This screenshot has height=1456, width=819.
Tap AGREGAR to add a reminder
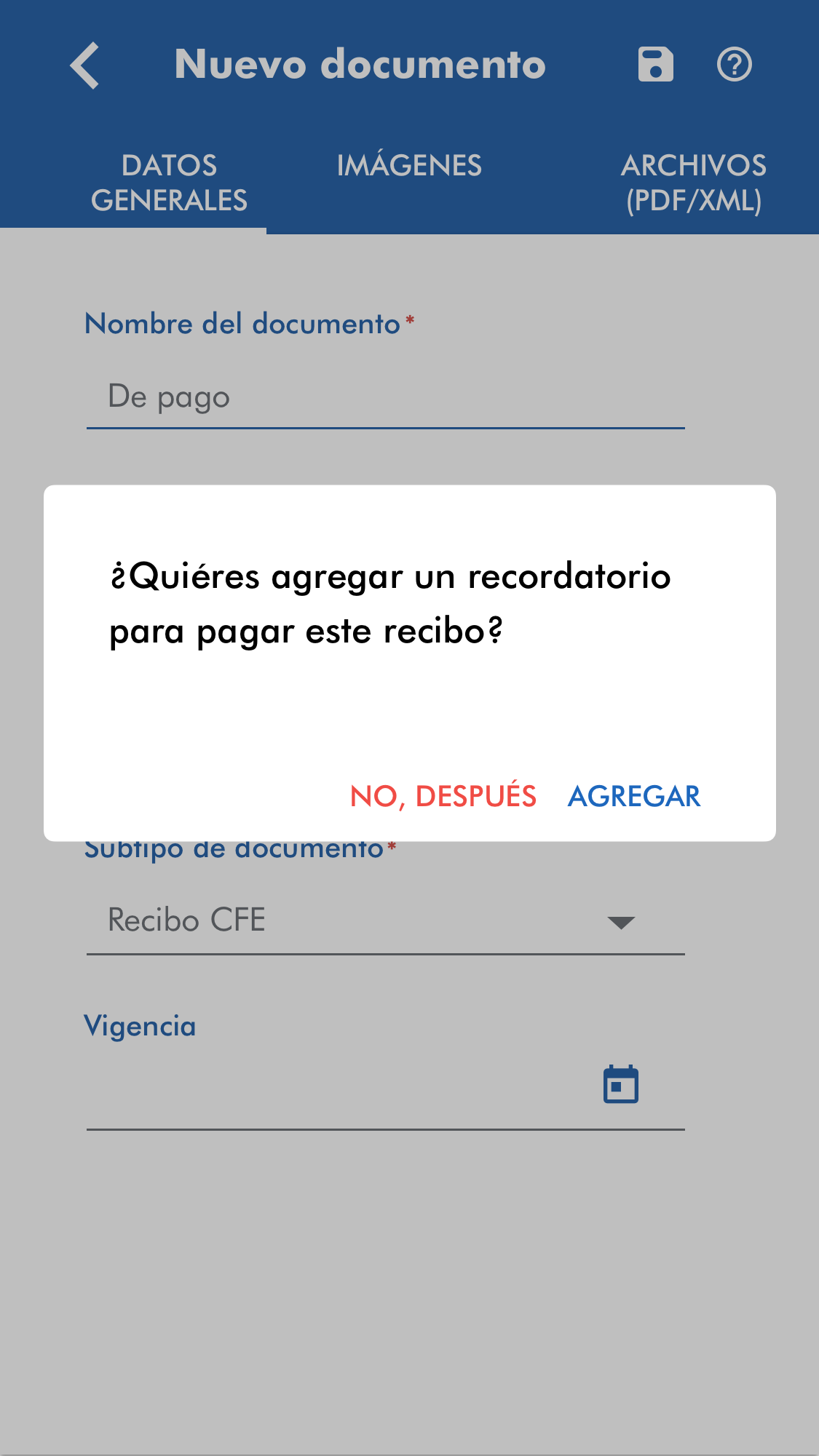pos(633,796)
